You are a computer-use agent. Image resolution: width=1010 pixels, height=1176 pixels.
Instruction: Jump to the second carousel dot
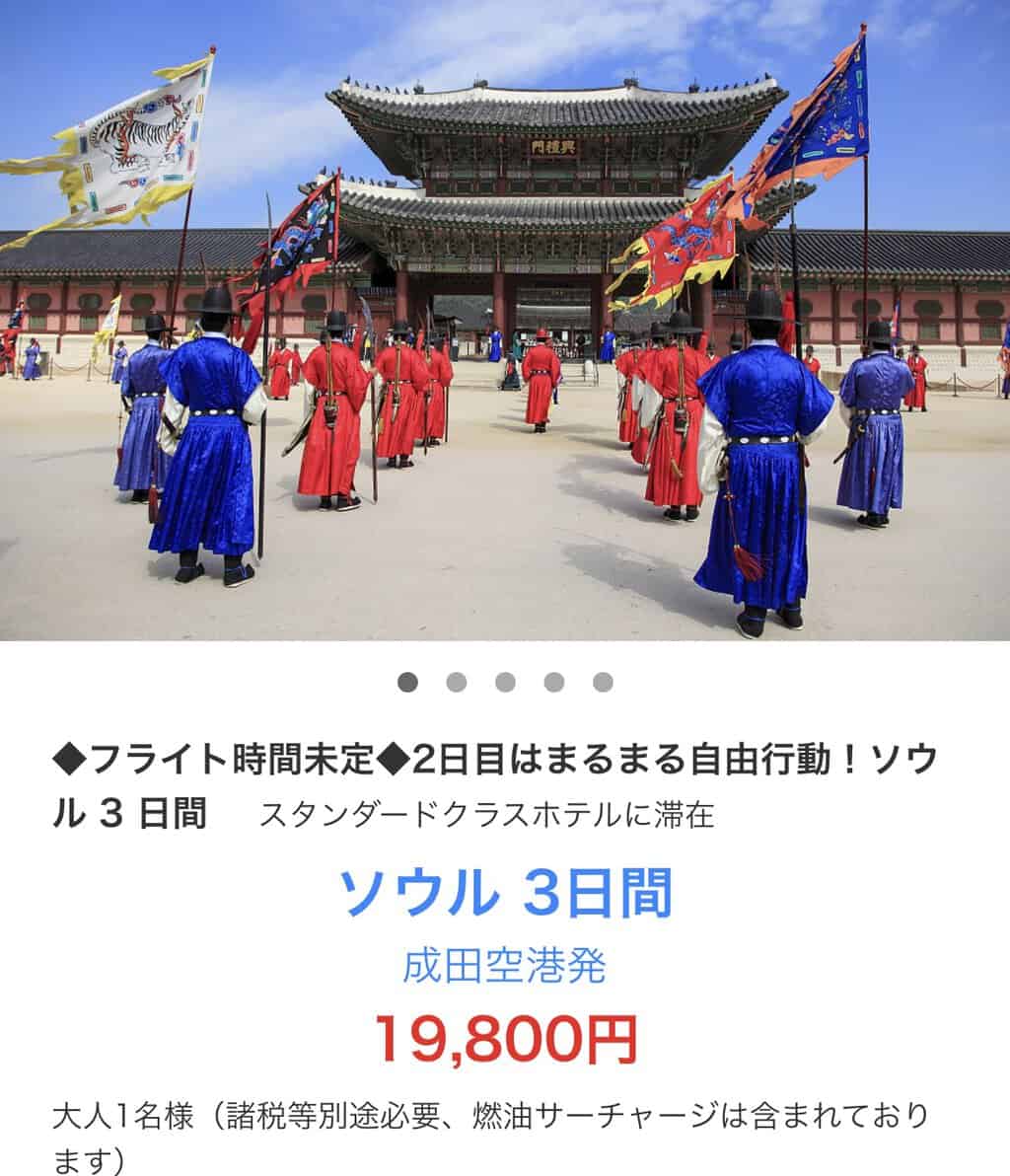pos(456,682)
